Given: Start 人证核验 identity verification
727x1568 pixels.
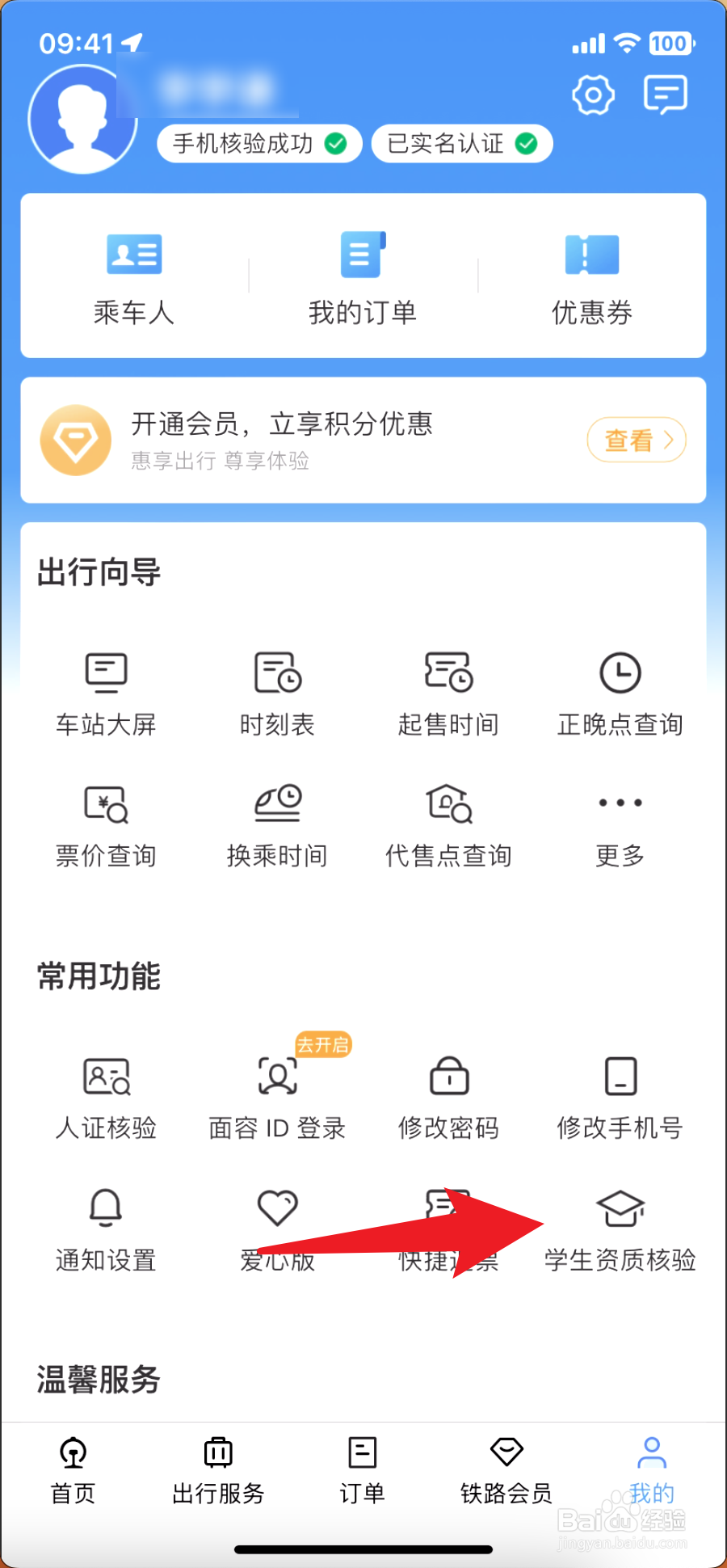Looking at the screenshot, I should (105, 1095).
